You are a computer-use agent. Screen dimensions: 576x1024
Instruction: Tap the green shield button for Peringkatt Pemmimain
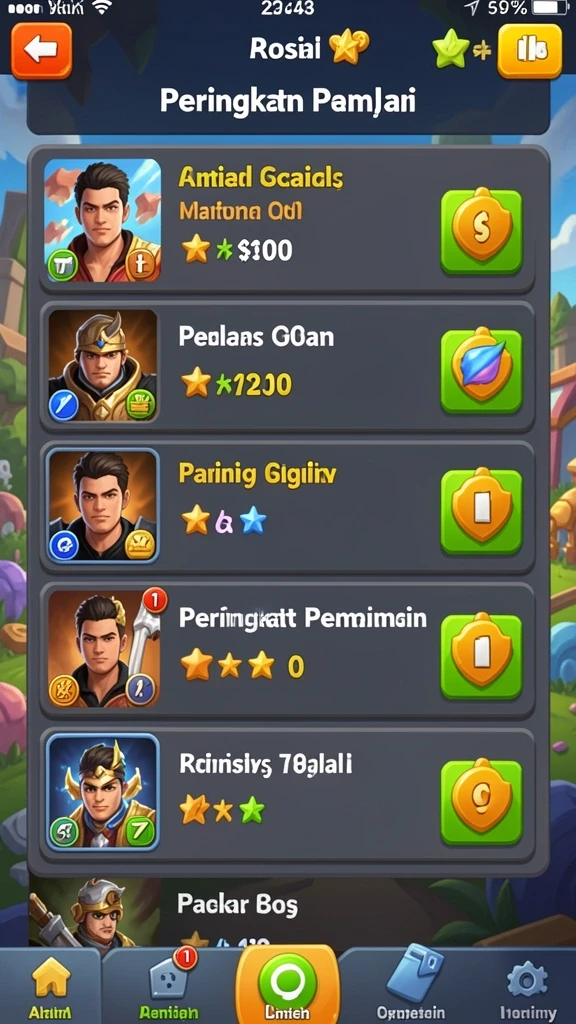point(481,656)
